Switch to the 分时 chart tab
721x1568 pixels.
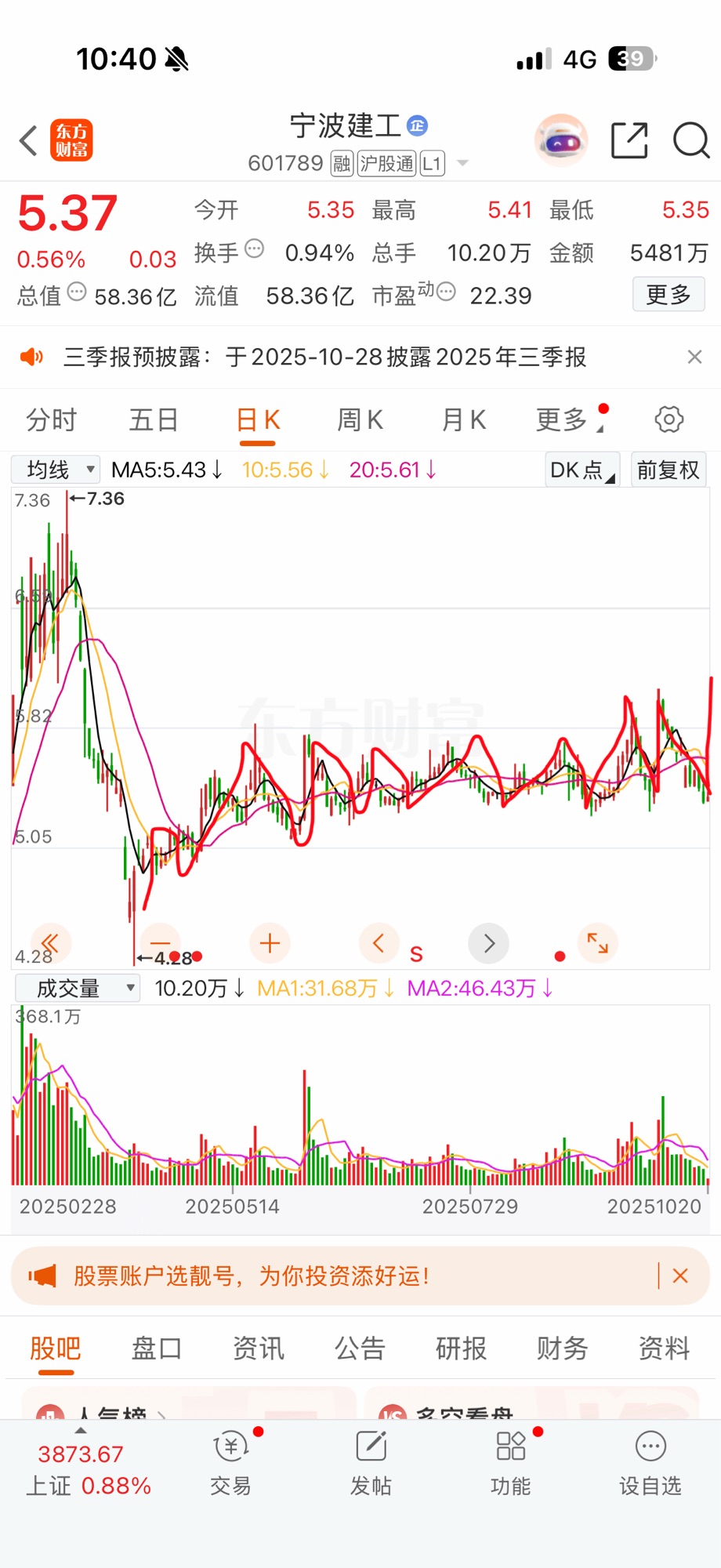click(52, 420)
